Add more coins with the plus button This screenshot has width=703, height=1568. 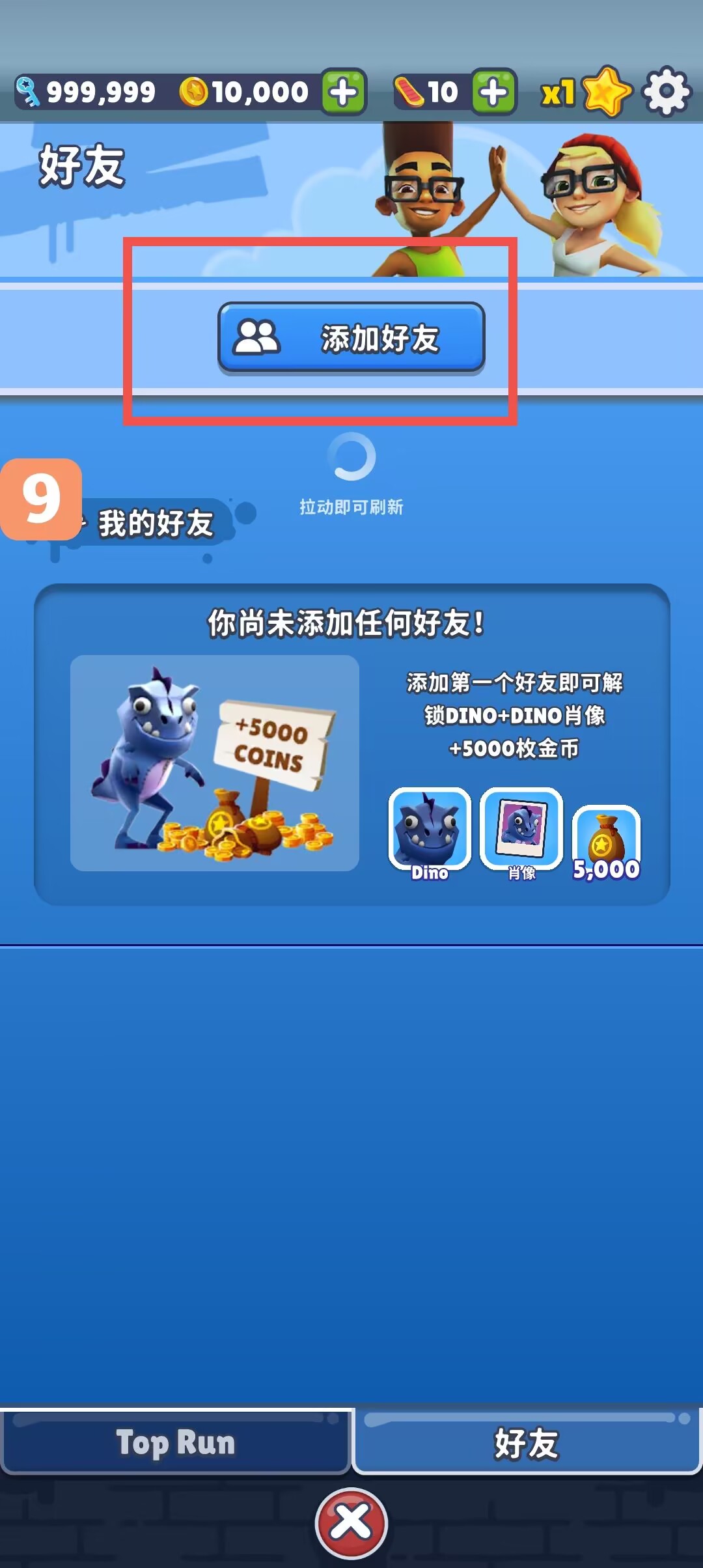[x=344, y=92]
